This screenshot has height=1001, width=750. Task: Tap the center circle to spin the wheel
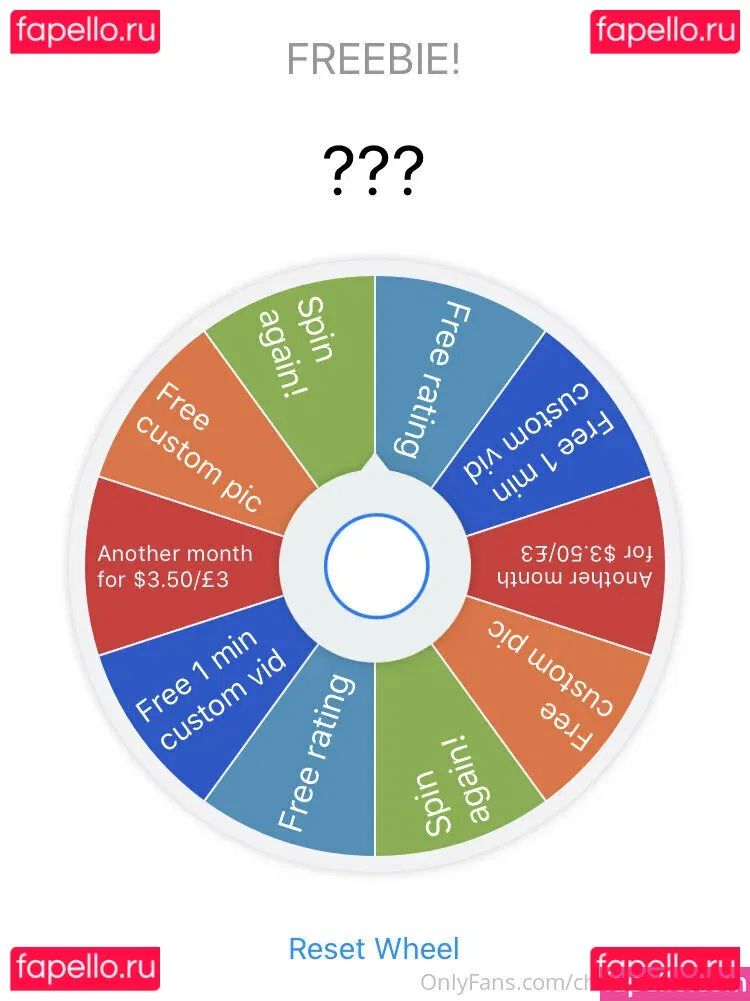click(x=376, y=565)
